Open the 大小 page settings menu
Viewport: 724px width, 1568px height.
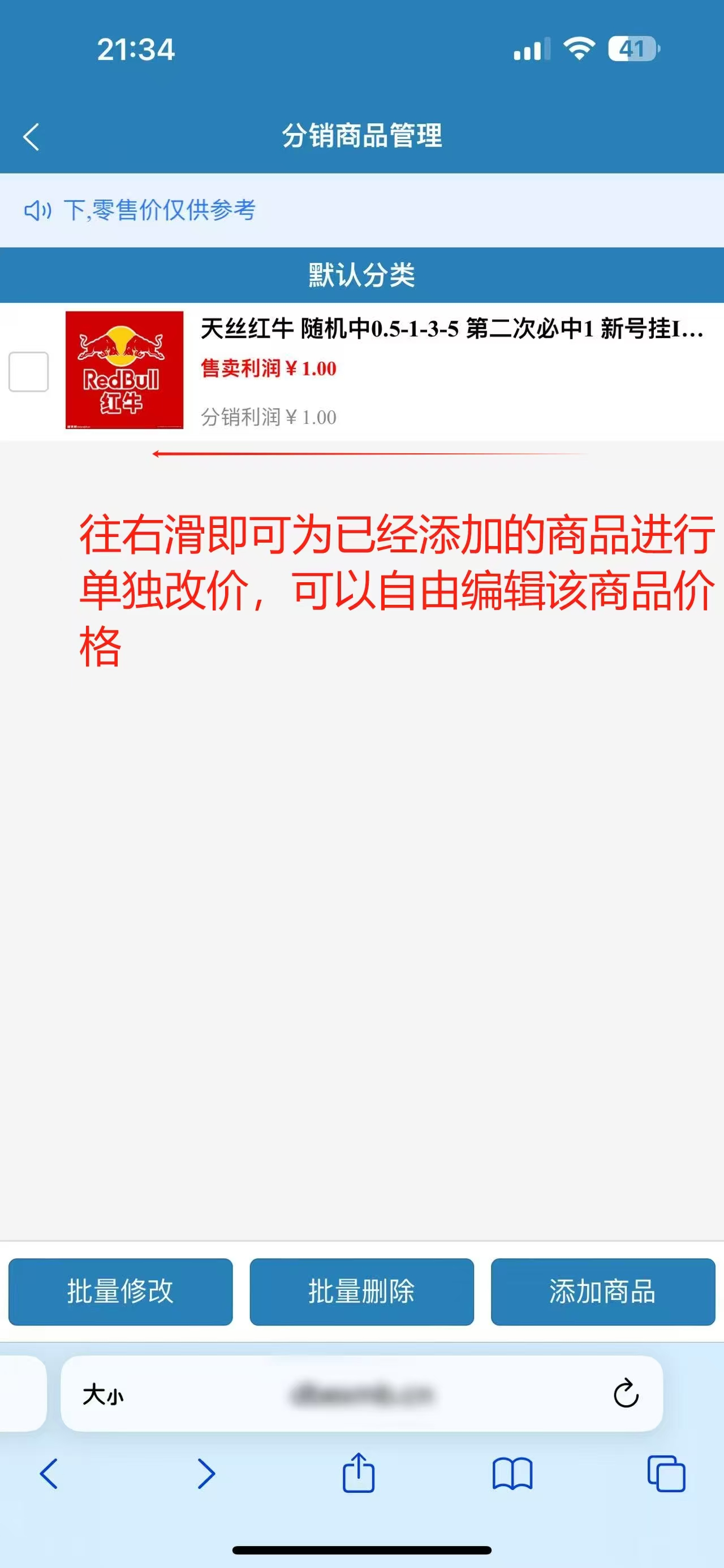pos(103,1394)
